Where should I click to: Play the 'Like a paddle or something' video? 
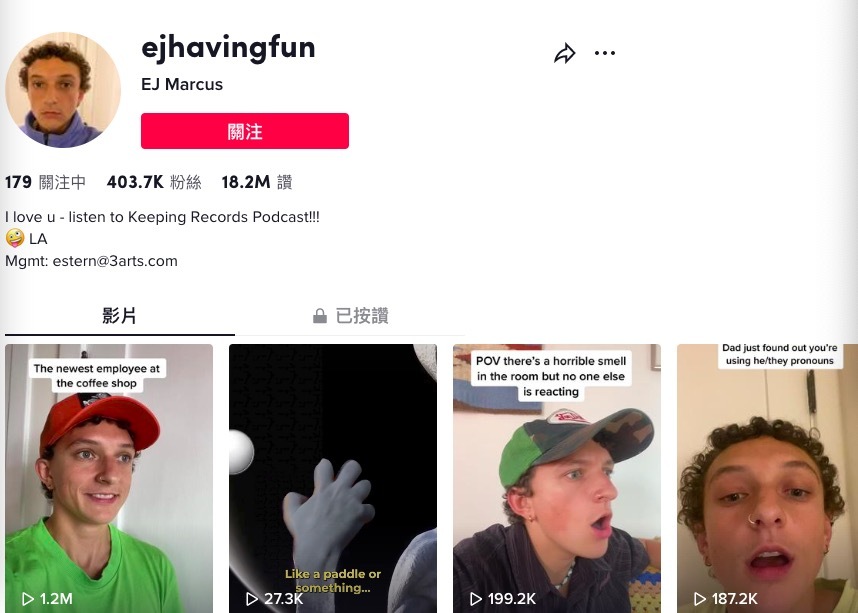click(333, 480)
